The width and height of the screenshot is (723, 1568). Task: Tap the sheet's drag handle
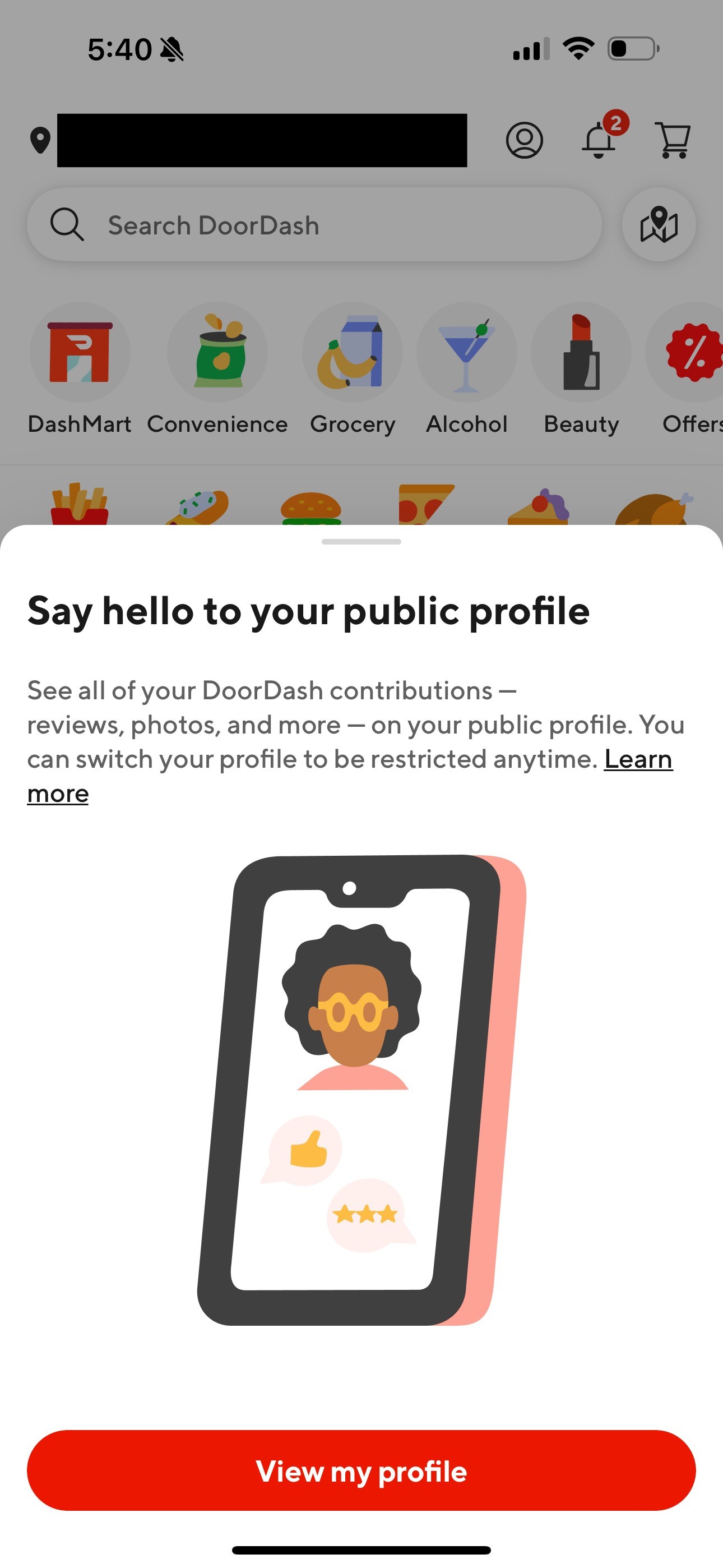pos(361,542)
